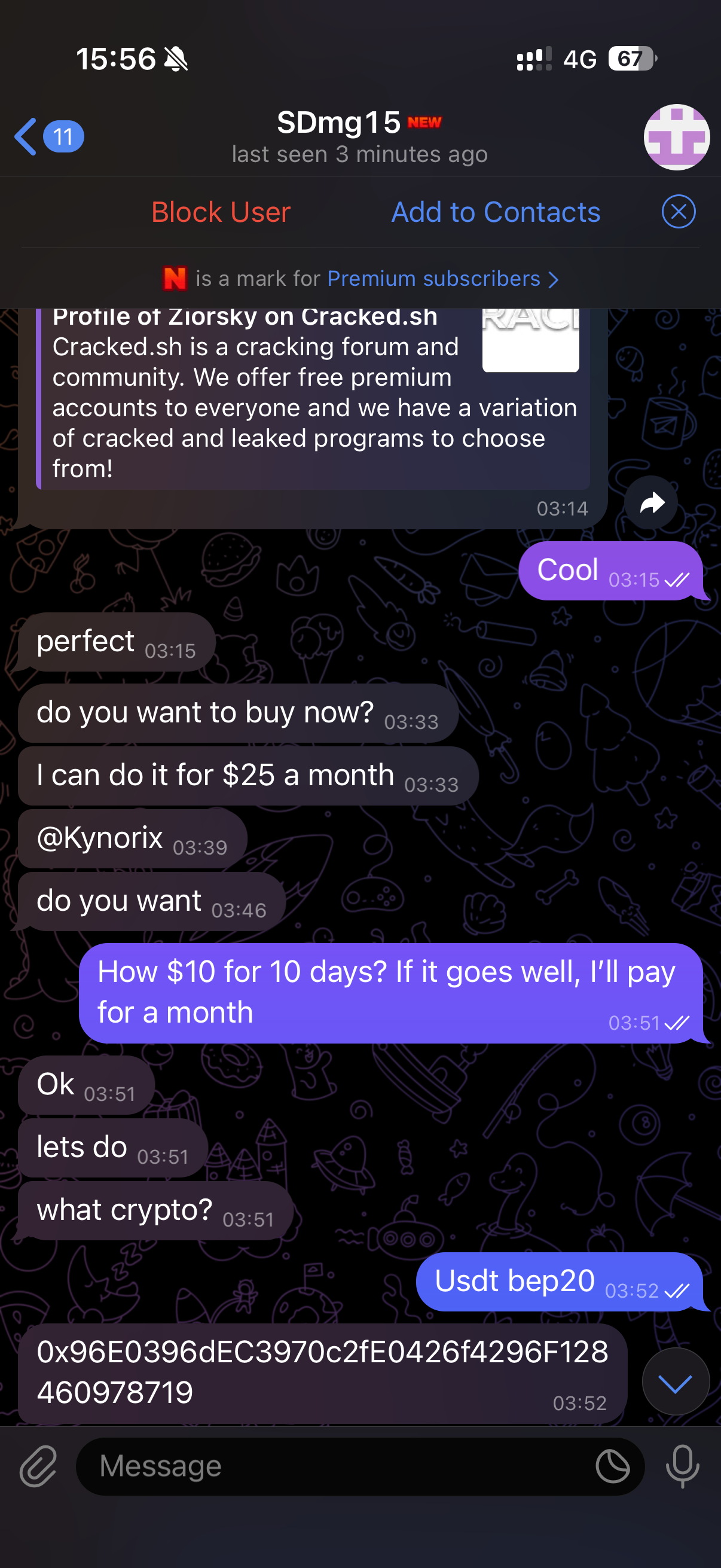
Task: Go back to the chat list
Action: [x=47, y=136]
